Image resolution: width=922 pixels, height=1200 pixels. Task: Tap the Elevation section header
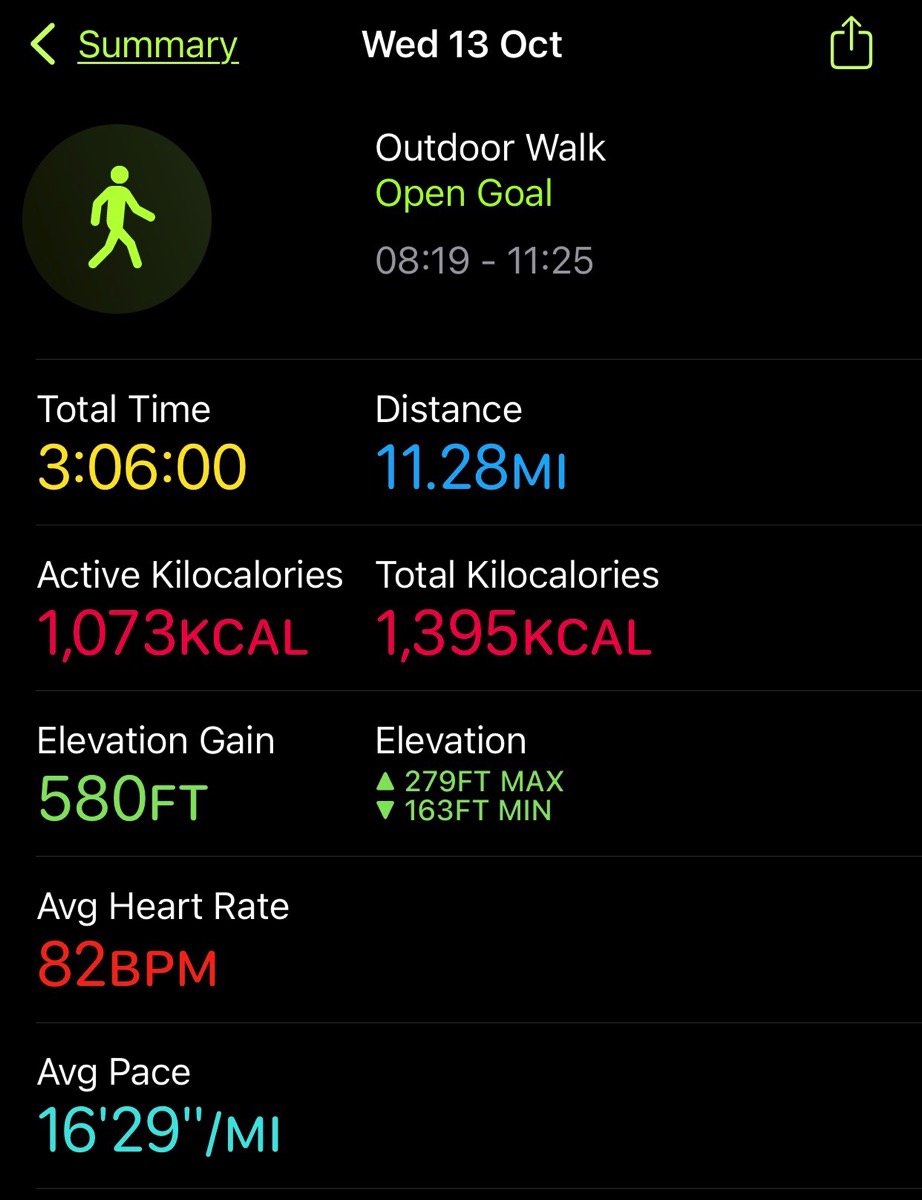pyautogui.click(x=450, y=740)
